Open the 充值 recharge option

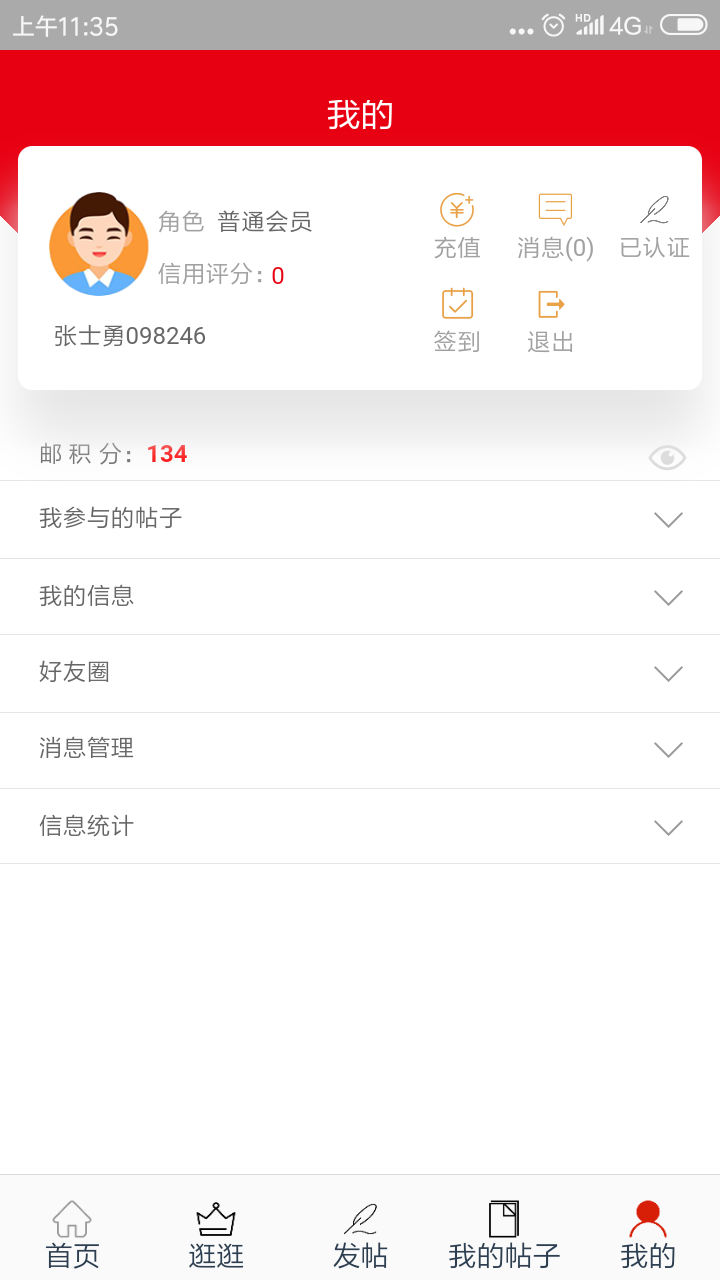click(x=457, y=226)
